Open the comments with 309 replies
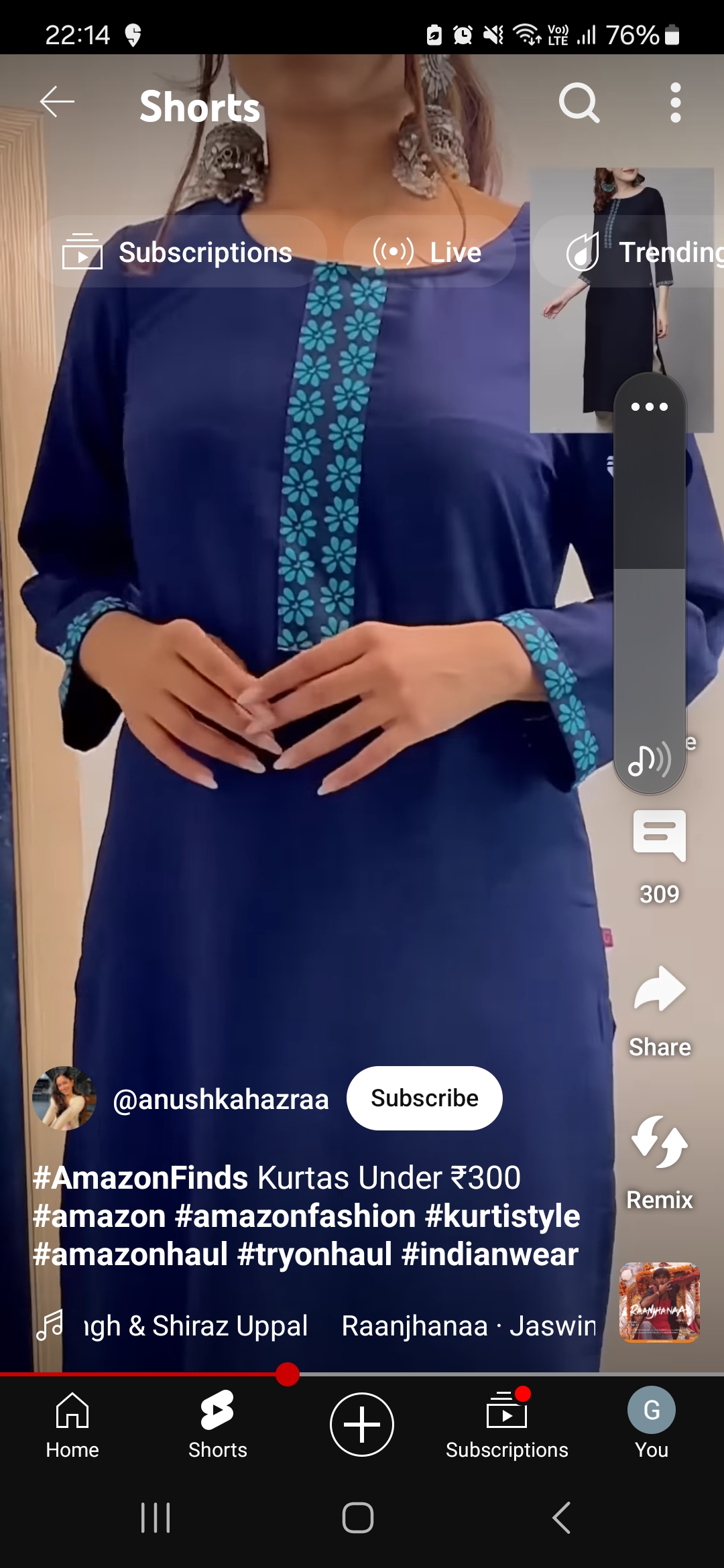The width and height of the screenshot is (724, 1568). tap(659, 836)
